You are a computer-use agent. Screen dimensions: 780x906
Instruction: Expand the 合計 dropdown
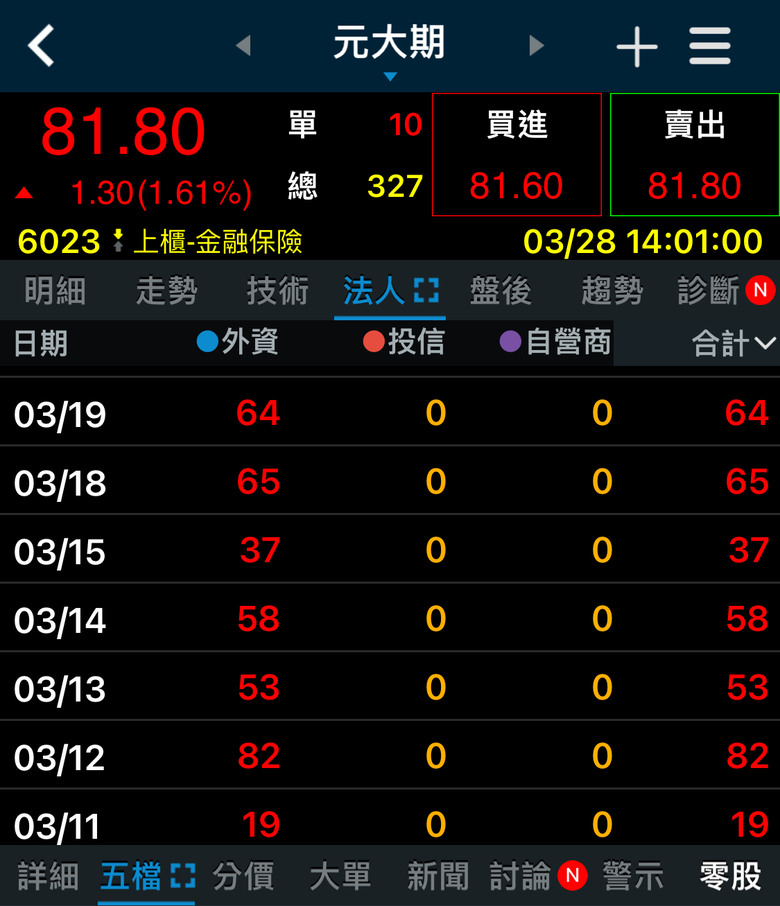coord(733,344)
